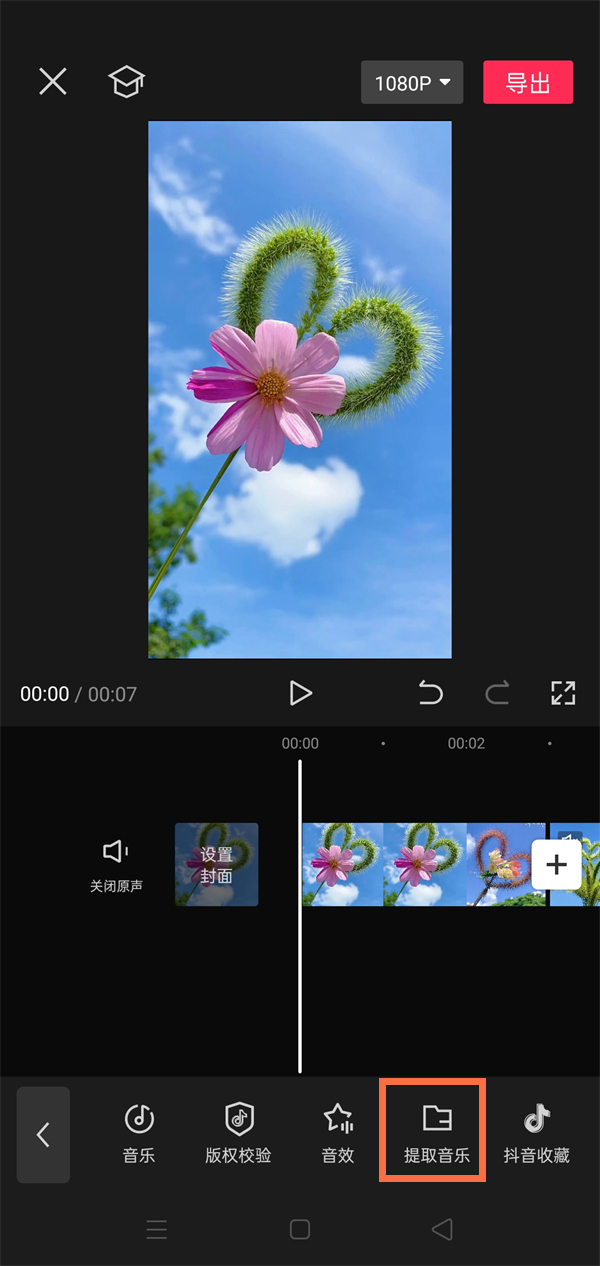Choose 提取音乐 to extract music
This screenshot has height=1266, width=600.
click(437, 1134)
